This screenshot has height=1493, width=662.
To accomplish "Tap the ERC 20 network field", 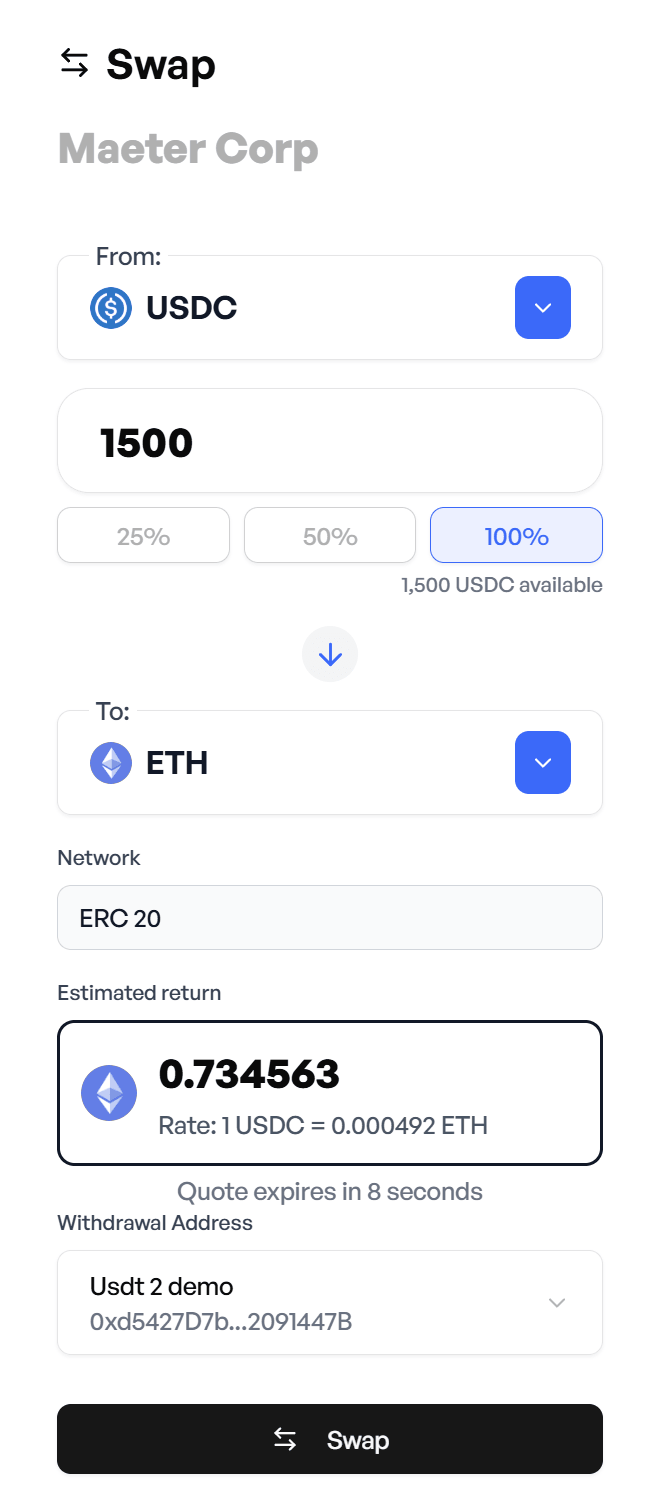I will tap(330, 917).
